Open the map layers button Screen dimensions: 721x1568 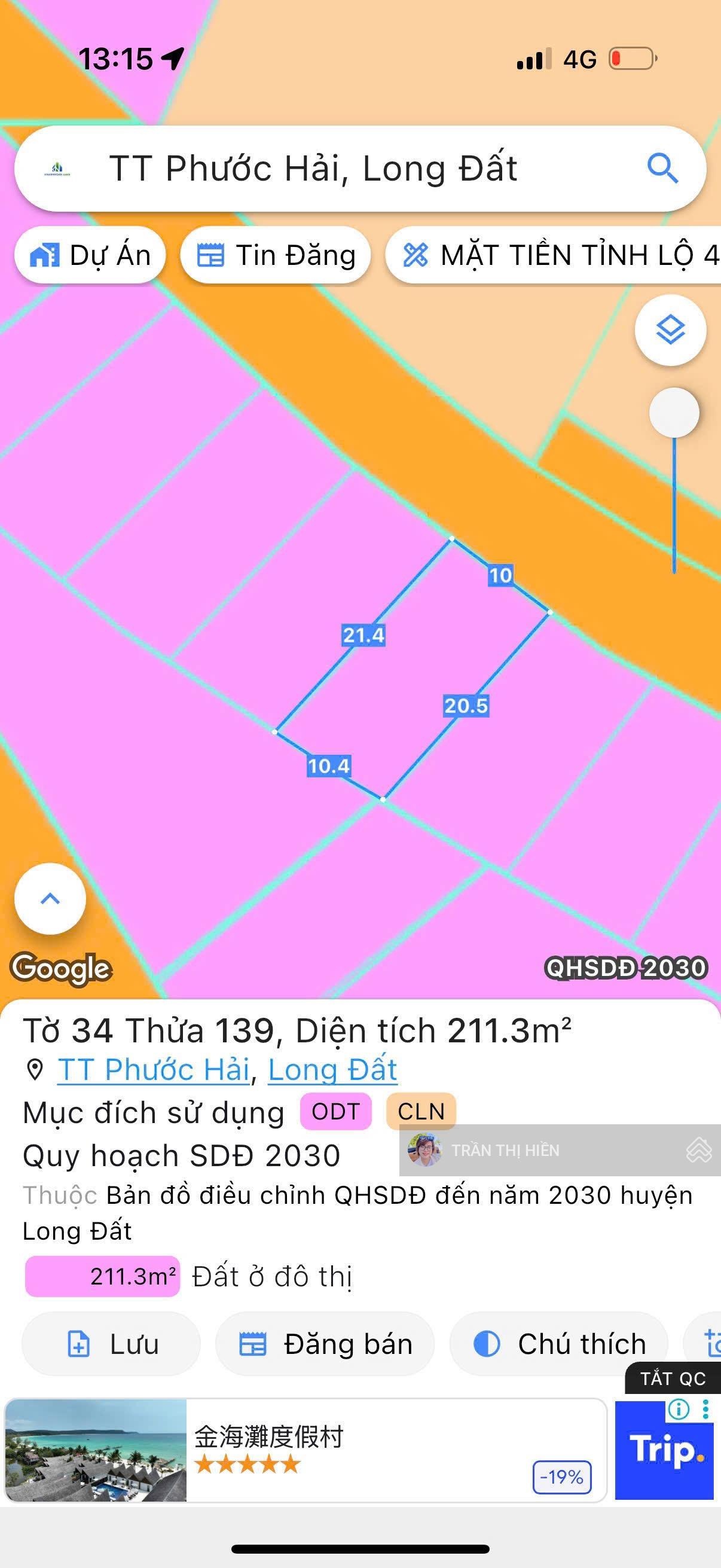[x=671, y=330]
